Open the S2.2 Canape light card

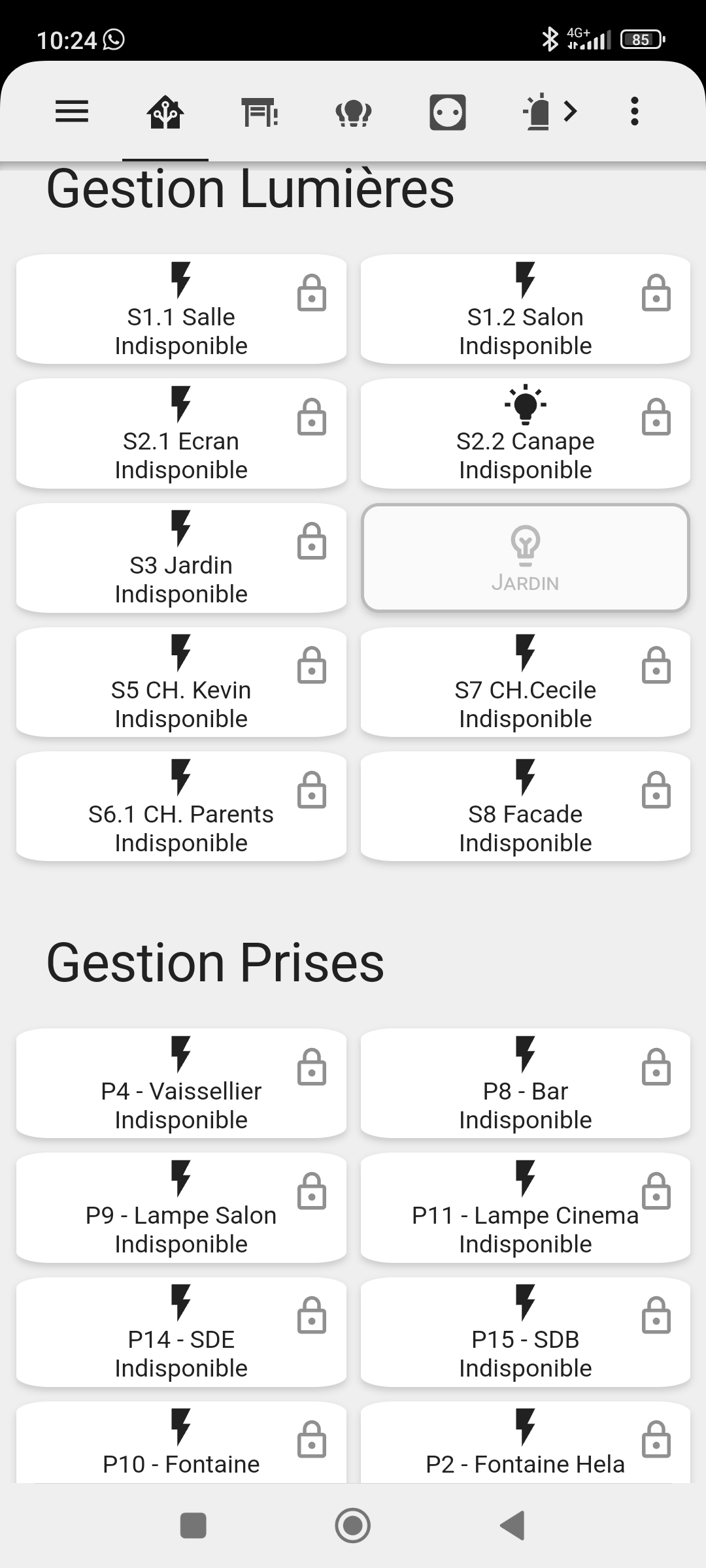pyautogui.click(x=526, y=433)
